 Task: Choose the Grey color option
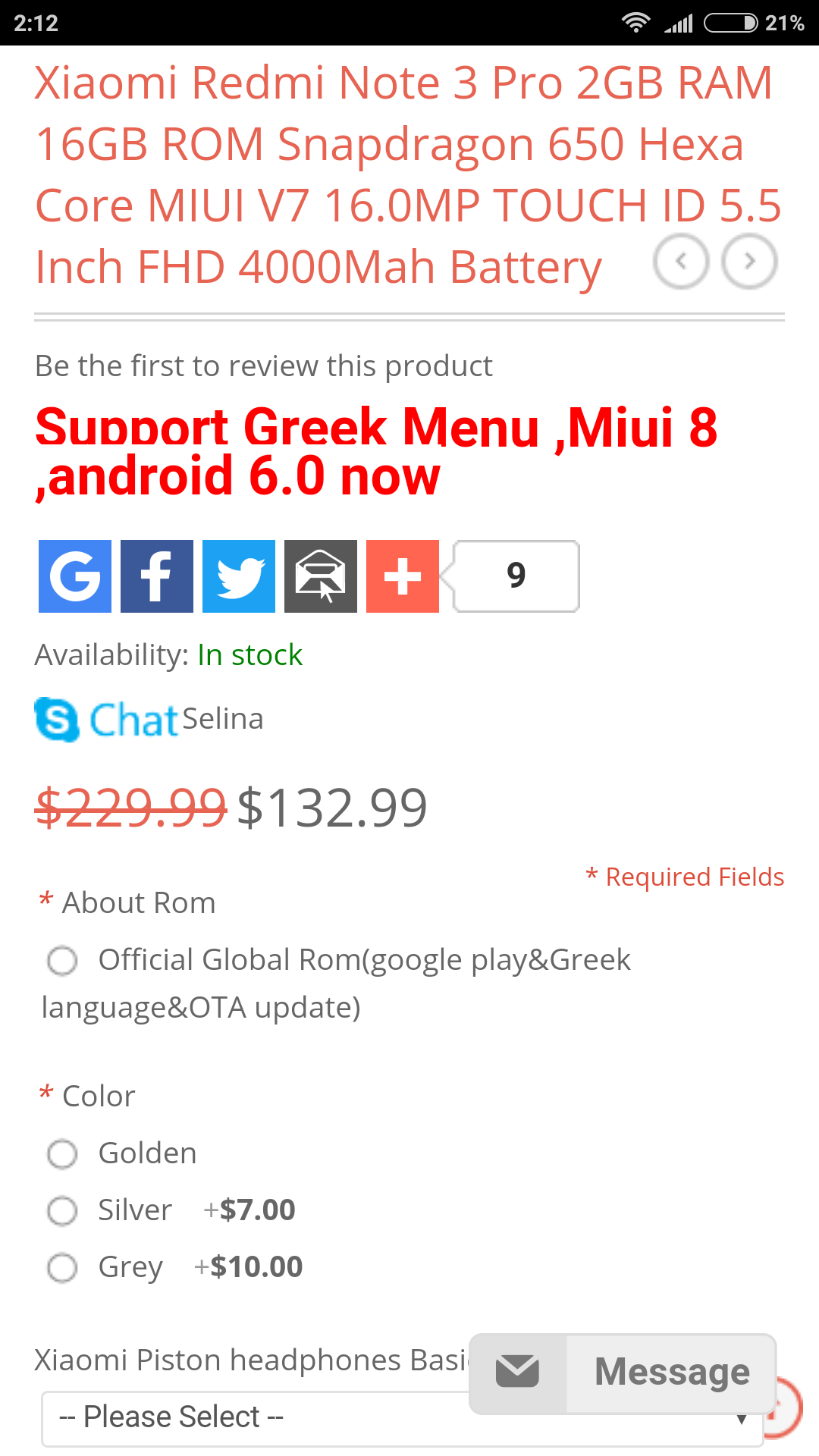point(62,1268)
